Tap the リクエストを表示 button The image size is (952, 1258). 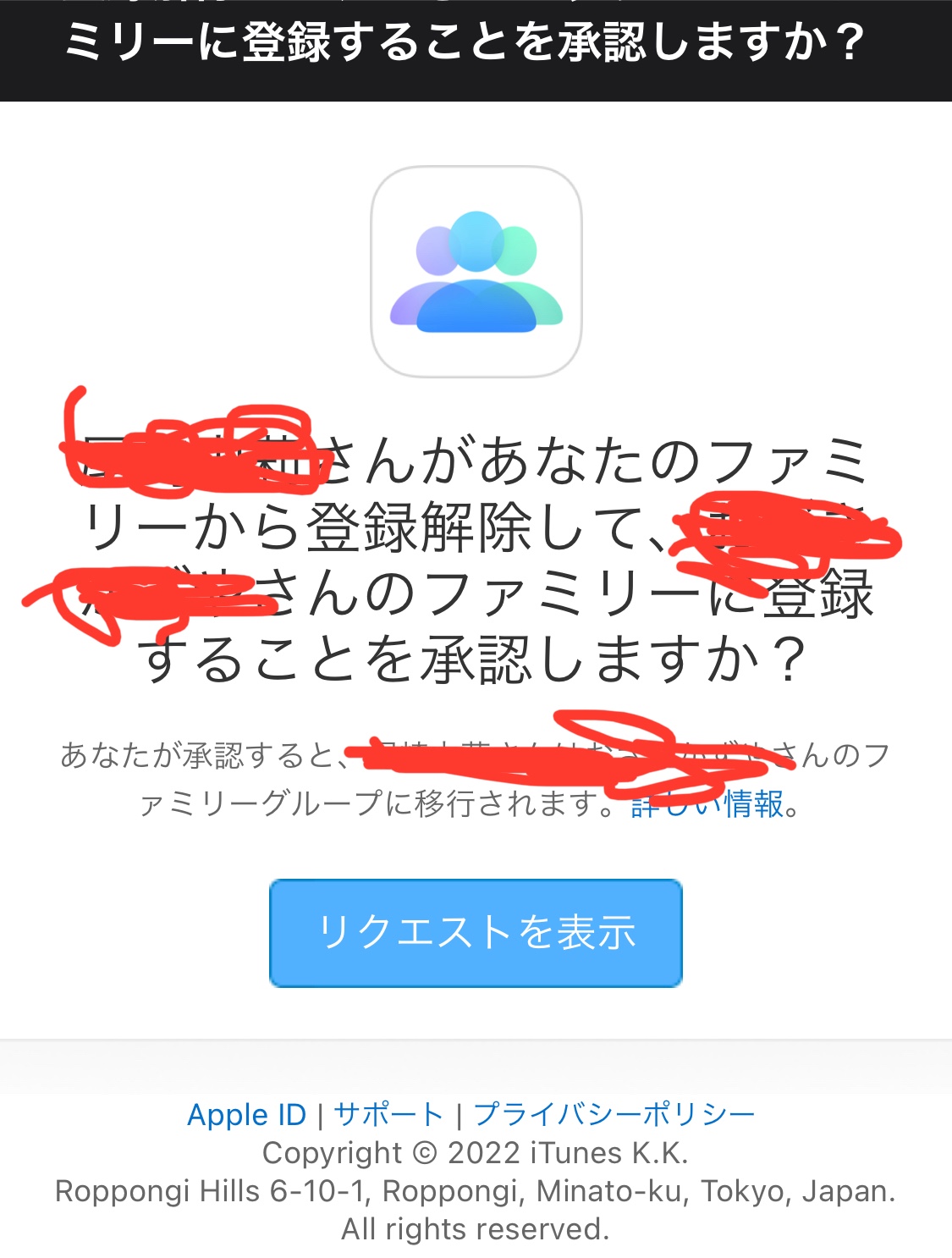[x=476, y=933]
